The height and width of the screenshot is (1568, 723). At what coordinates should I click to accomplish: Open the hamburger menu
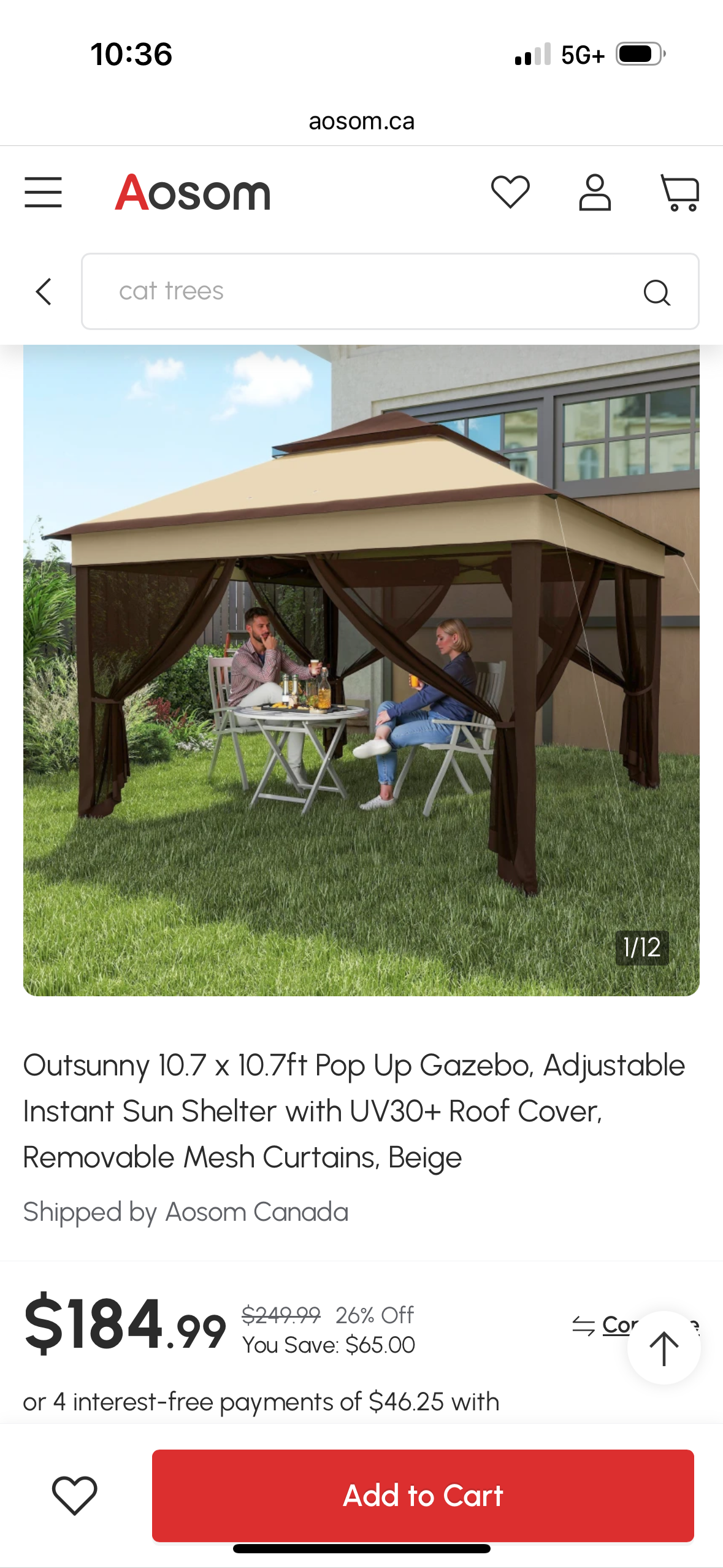43,193
